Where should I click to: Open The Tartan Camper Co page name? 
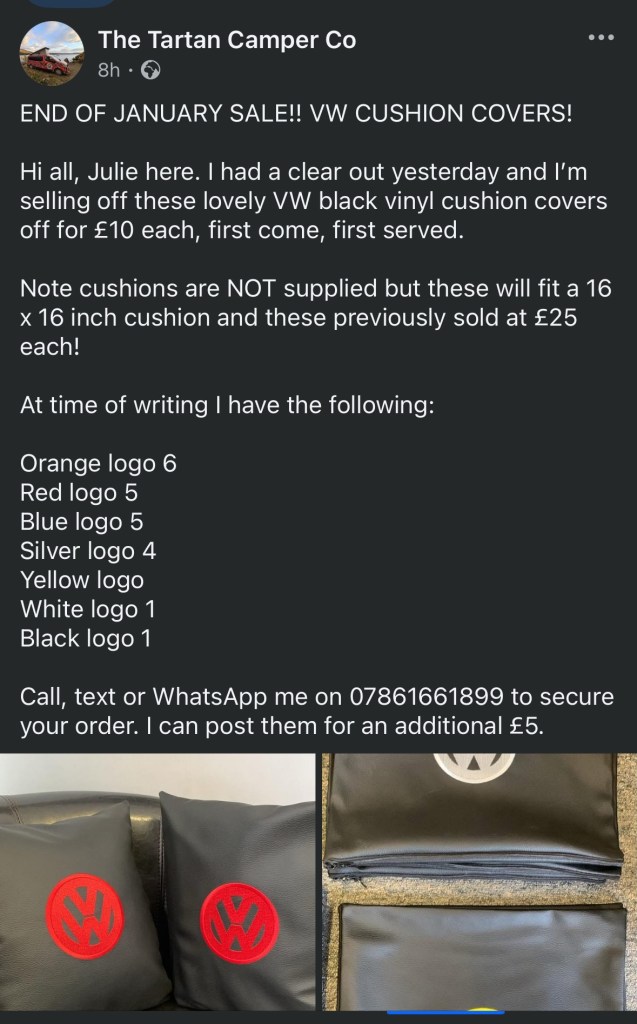[x=227, y=40]
